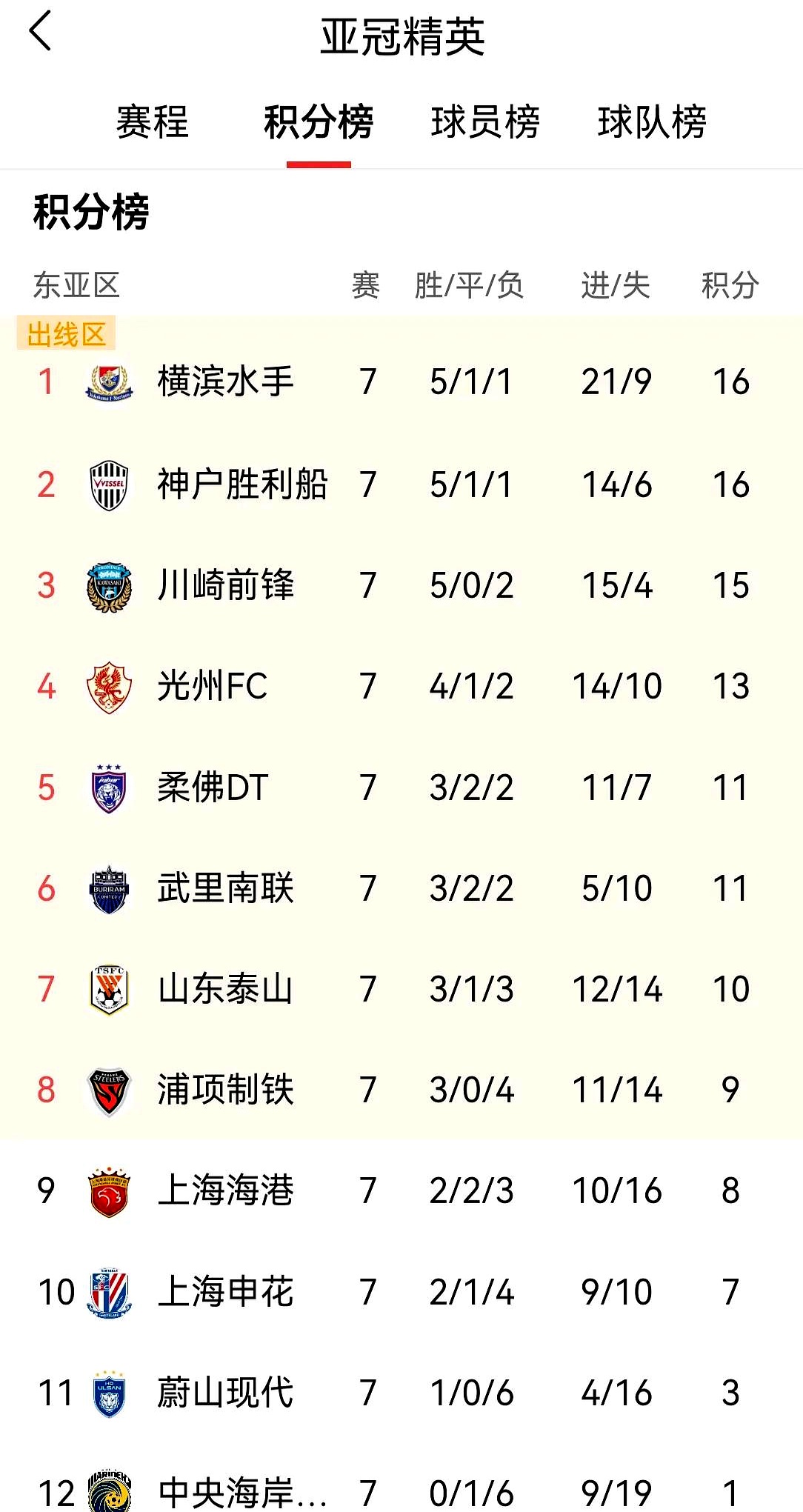Click the 出线区 highlighted label
Screen dimensions: 803x1512
click(64, 333)
